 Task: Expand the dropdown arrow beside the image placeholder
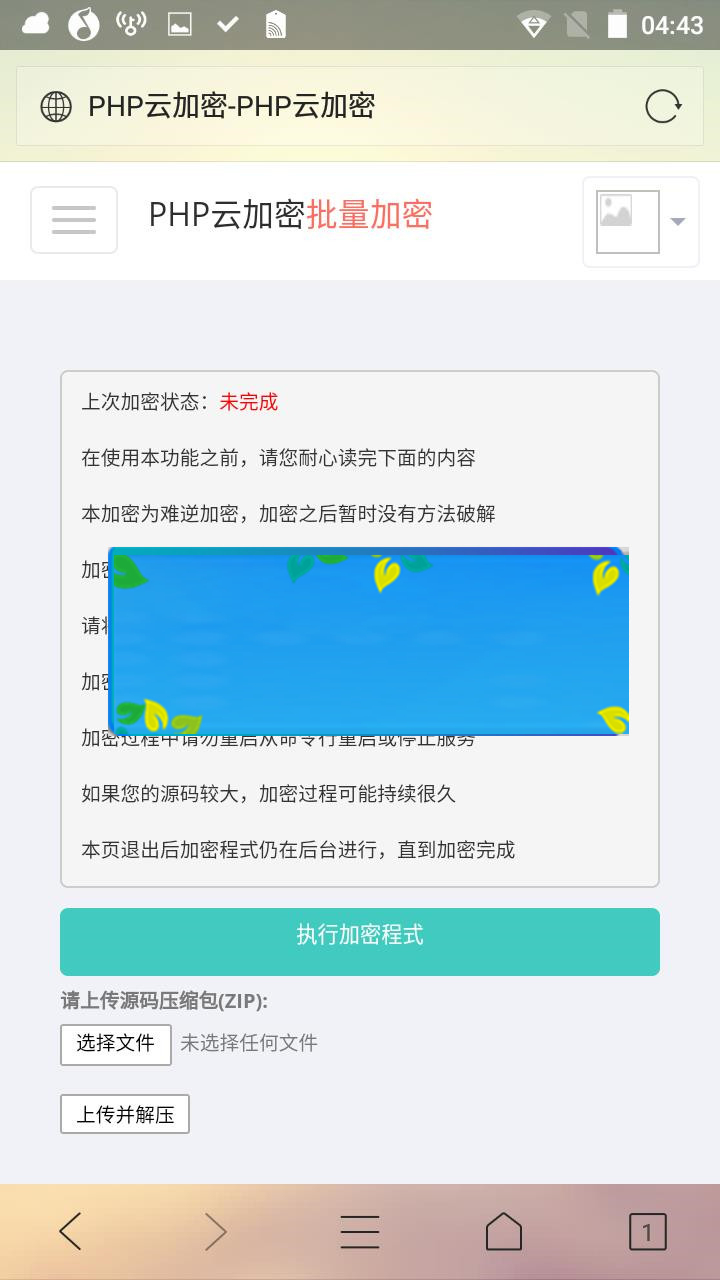pos(677,220)
